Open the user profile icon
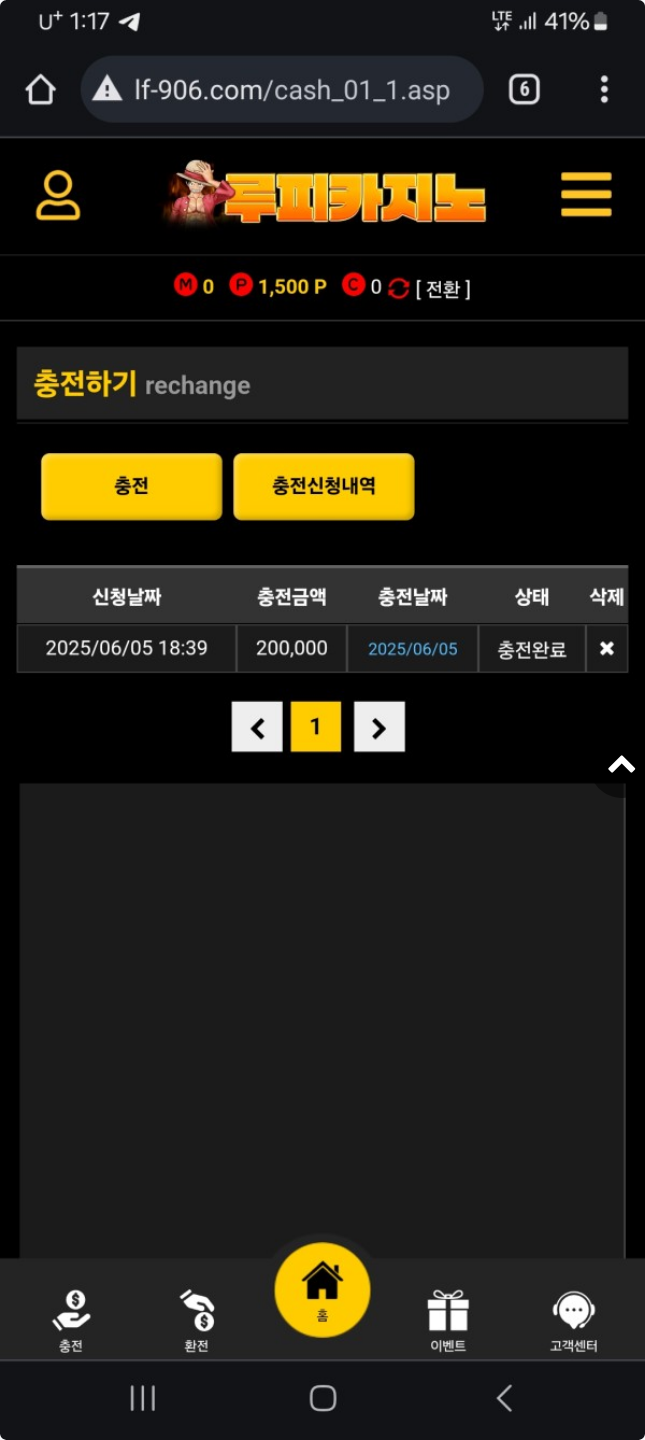Screen dimensions: 645x1440 (58, 195)
